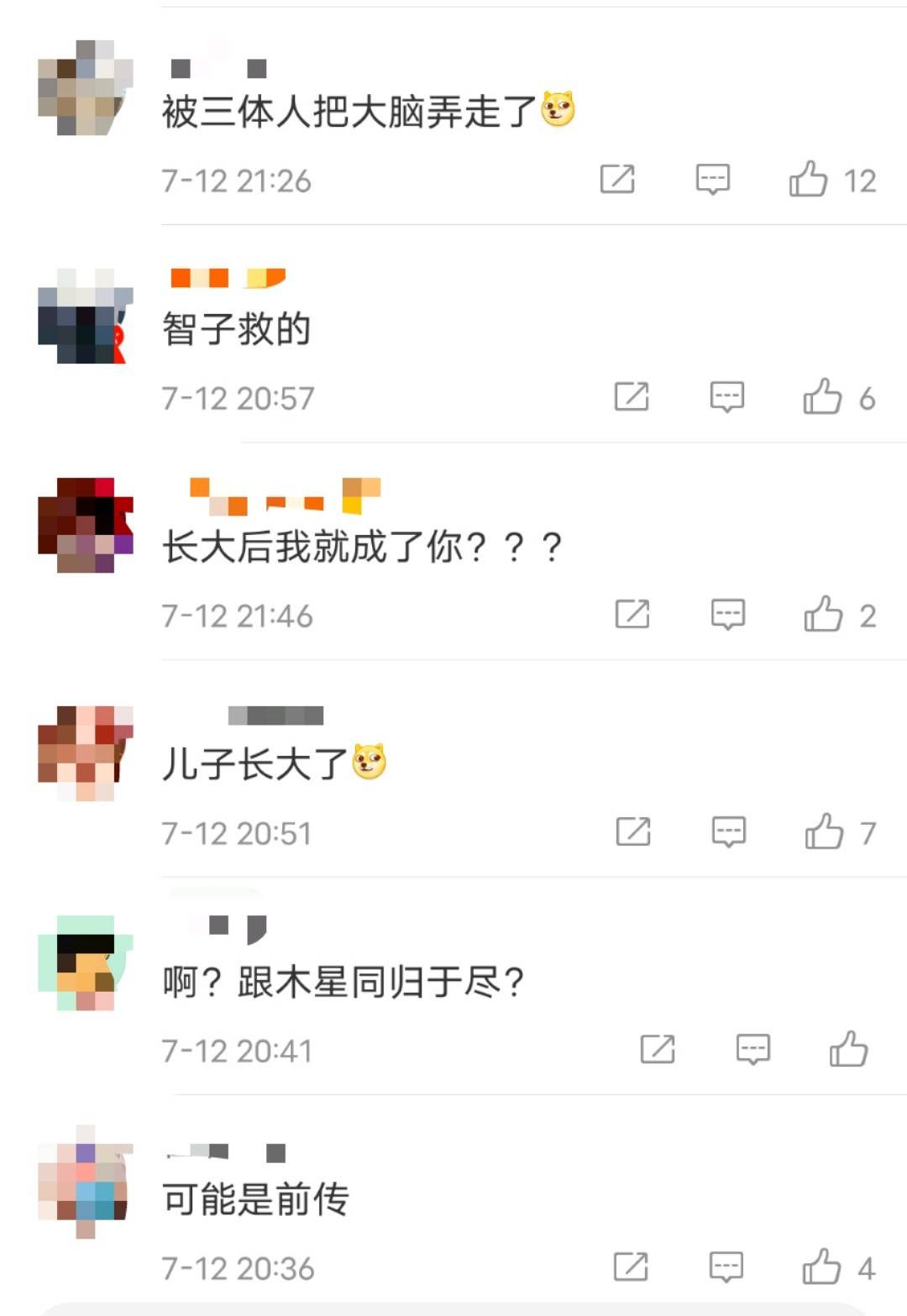The height and width of the screenshot is (1316, 907).
Task: Reply to the comment 长大后我就成了你
Action: tap(728, 614)
